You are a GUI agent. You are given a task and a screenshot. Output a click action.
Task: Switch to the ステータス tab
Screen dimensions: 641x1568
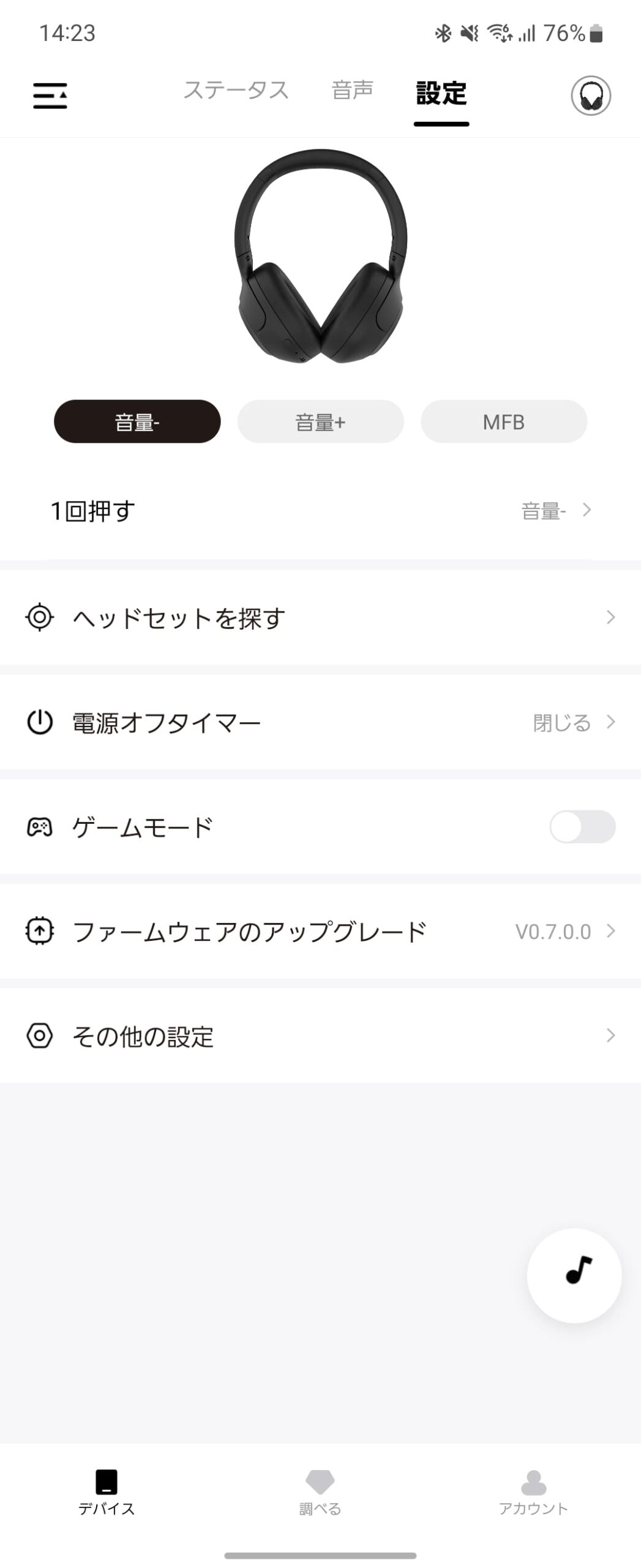click(x=236, y=90)
